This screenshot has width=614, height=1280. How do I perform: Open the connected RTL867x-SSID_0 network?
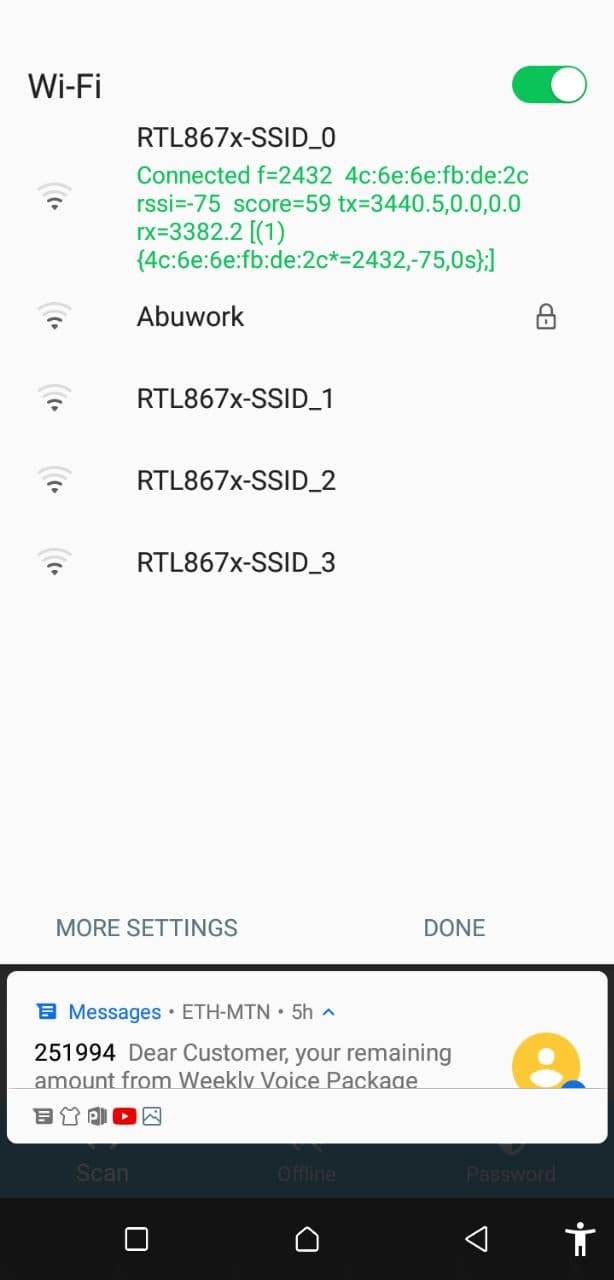(x=307, y=197)
